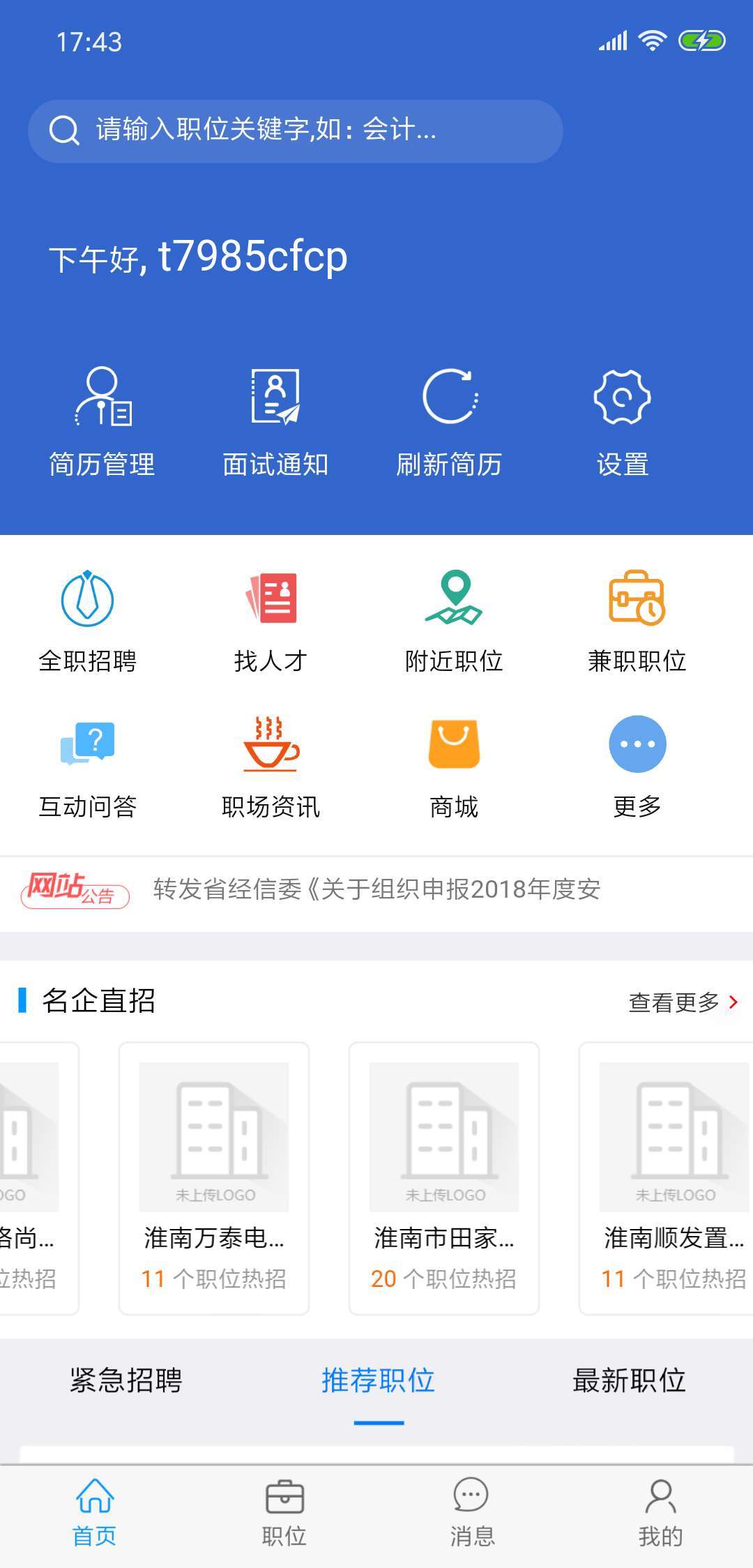Tap the search field for job keywords
Image resolution: width=753 pixels, height=1568 pixels.
click(293, 130)
